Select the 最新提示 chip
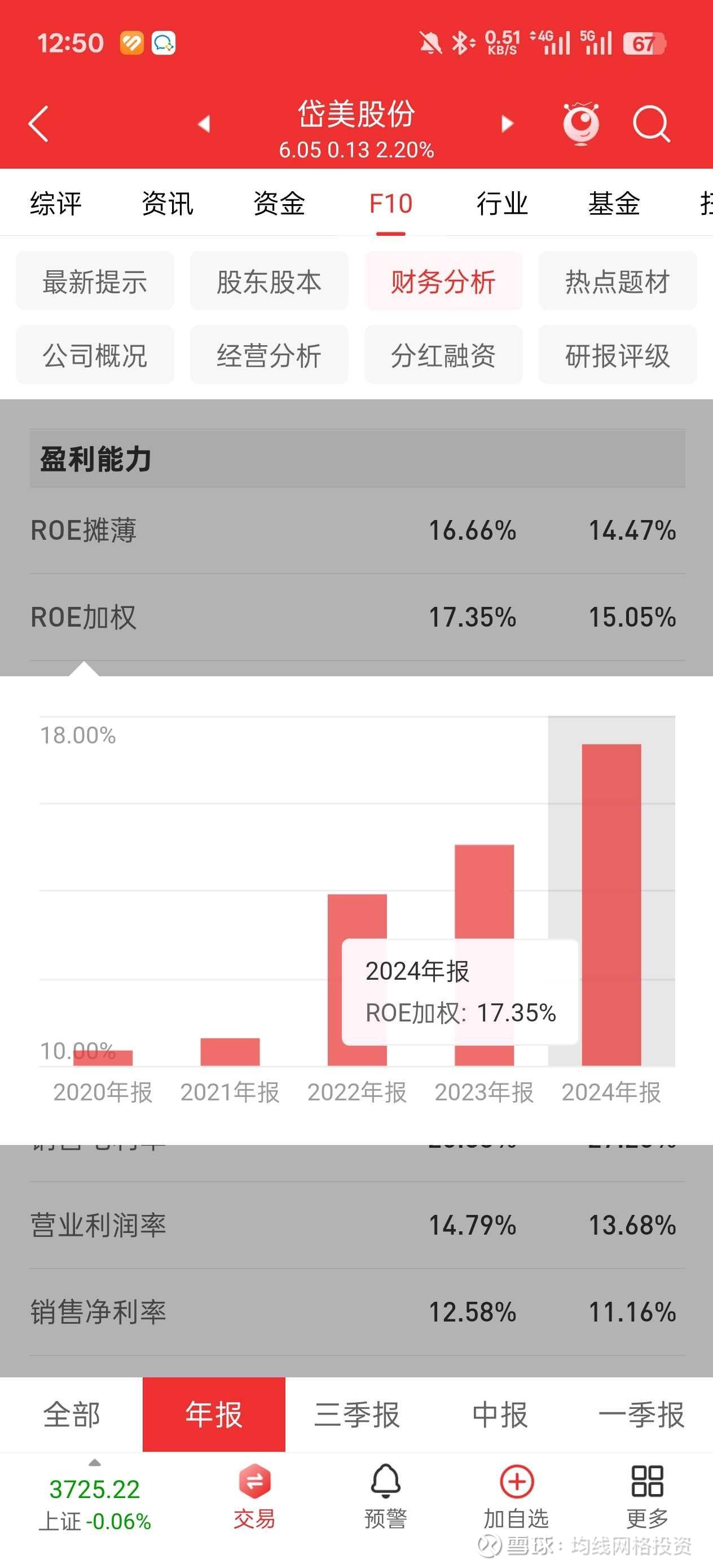The height and width of the screenshot is (1568, 713). coord(95,281)
